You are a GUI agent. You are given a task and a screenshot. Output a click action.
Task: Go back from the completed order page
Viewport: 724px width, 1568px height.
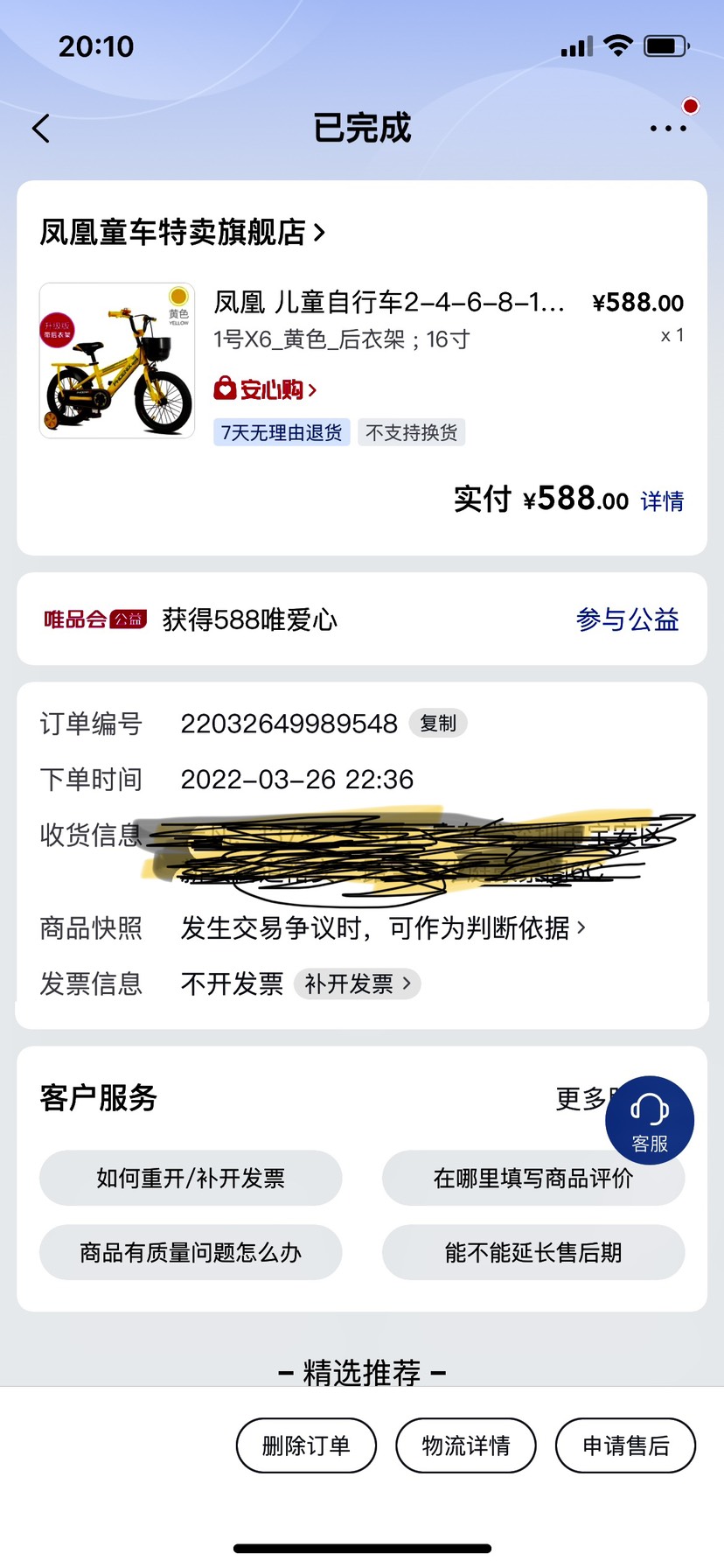[41, 129]
